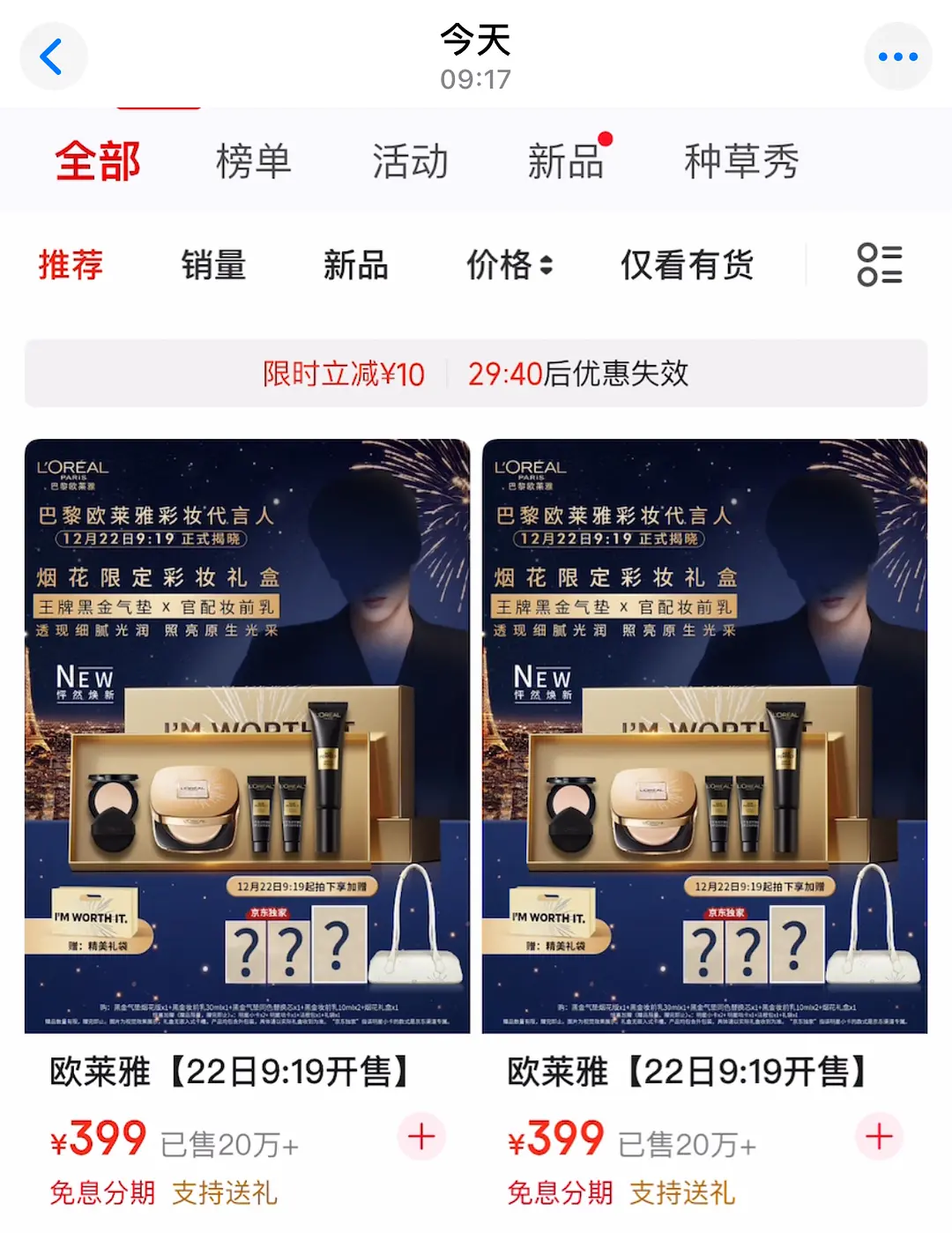Sort products by 推荐
Screen dimensions: 952x1233
(71, 264)
